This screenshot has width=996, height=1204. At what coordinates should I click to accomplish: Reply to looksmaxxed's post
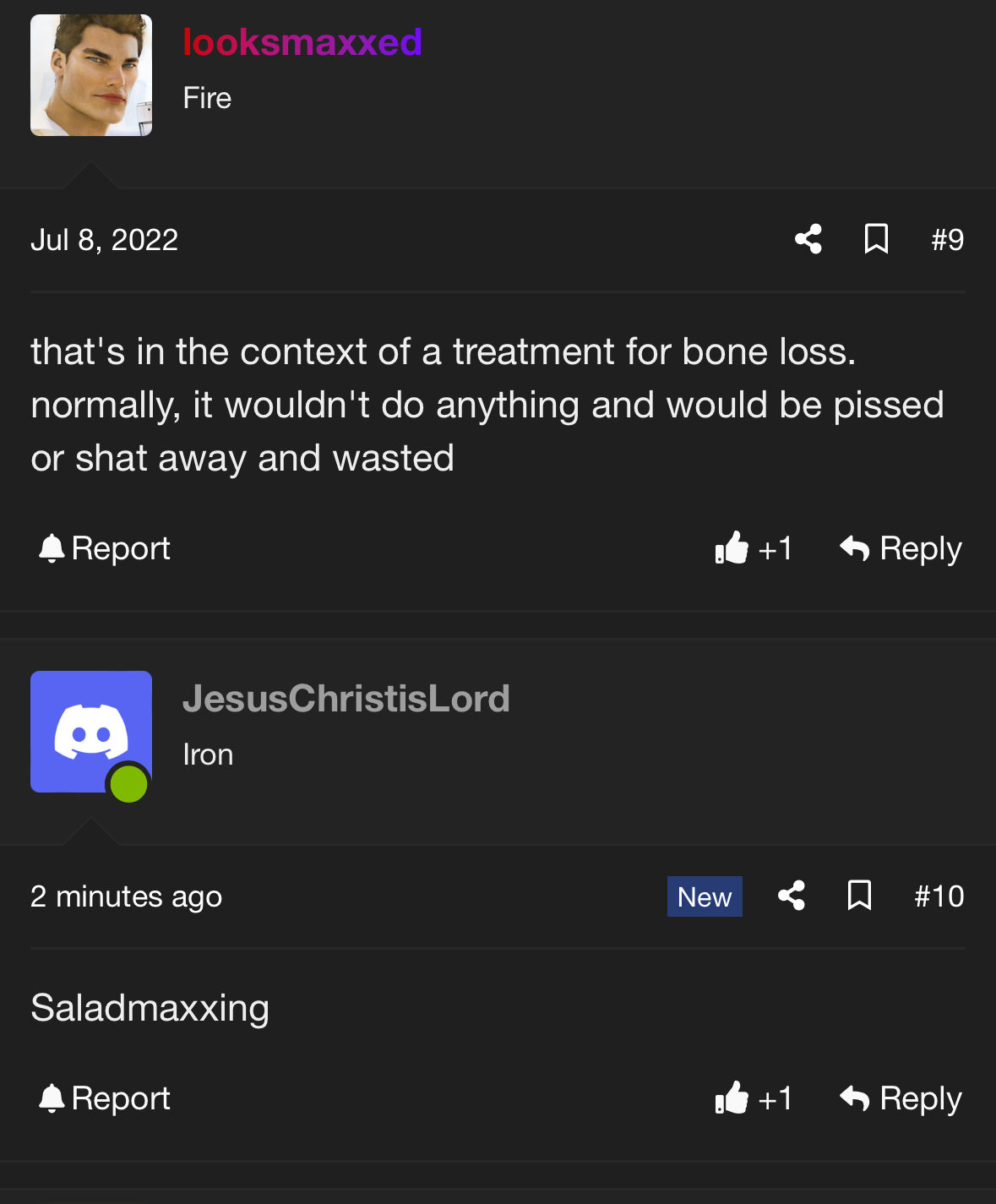901,548
